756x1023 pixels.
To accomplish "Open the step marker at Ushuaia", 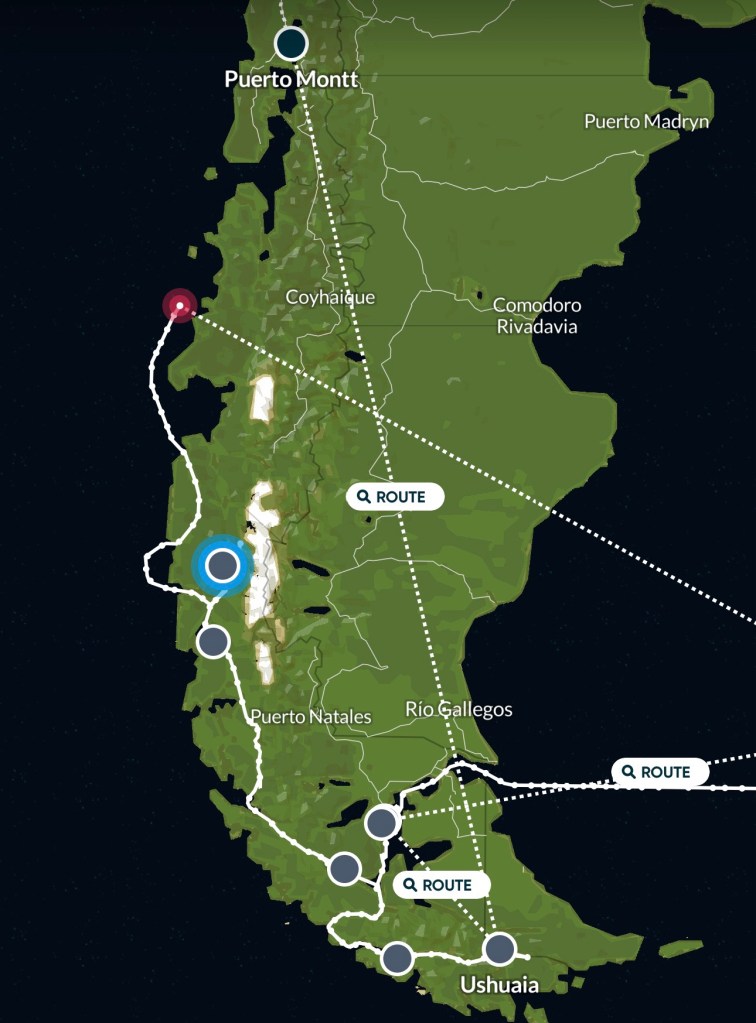I will (x=499, y=948).
